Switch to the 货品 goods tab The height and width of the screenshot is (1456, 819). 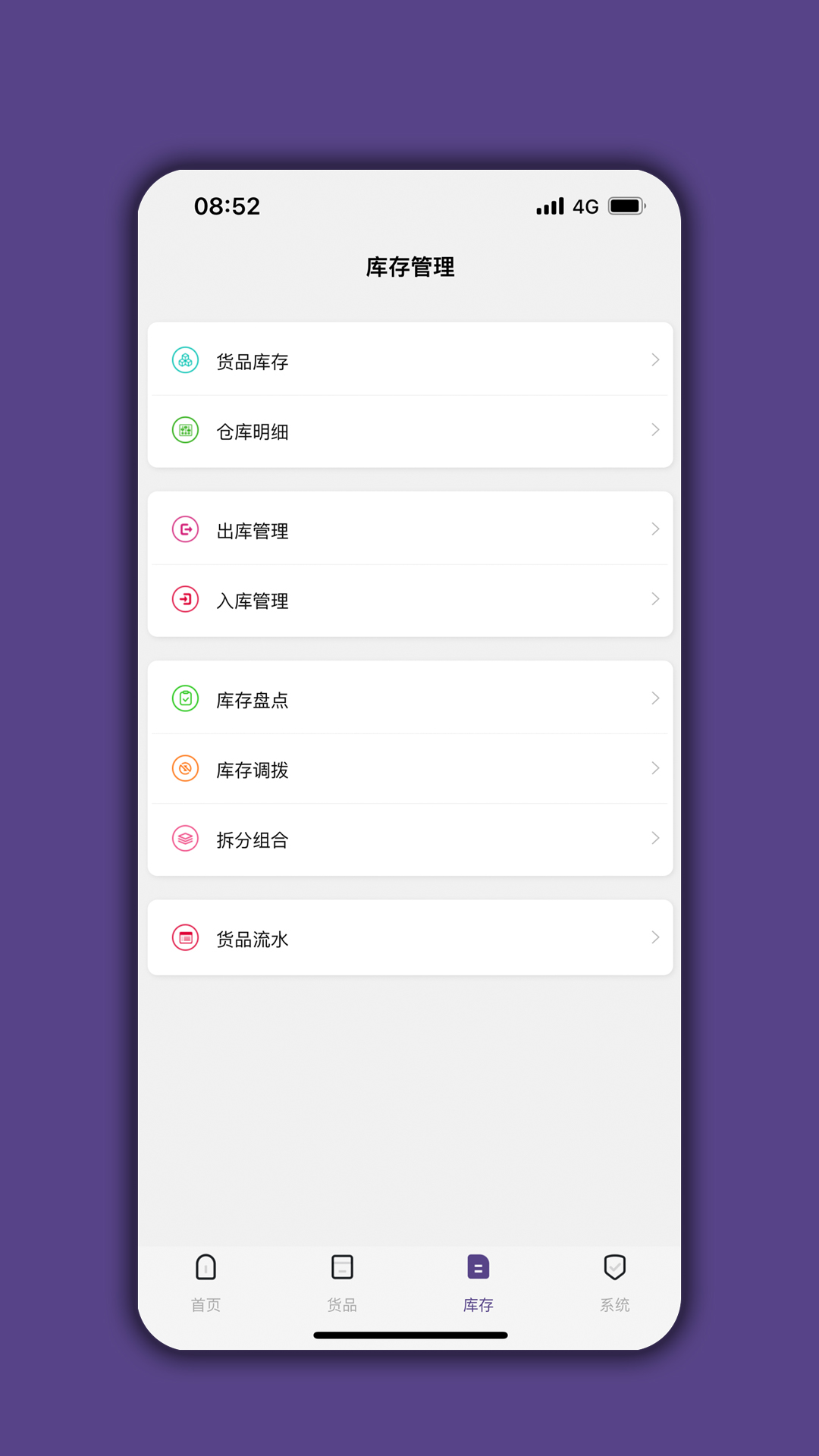click(342, 1283)
